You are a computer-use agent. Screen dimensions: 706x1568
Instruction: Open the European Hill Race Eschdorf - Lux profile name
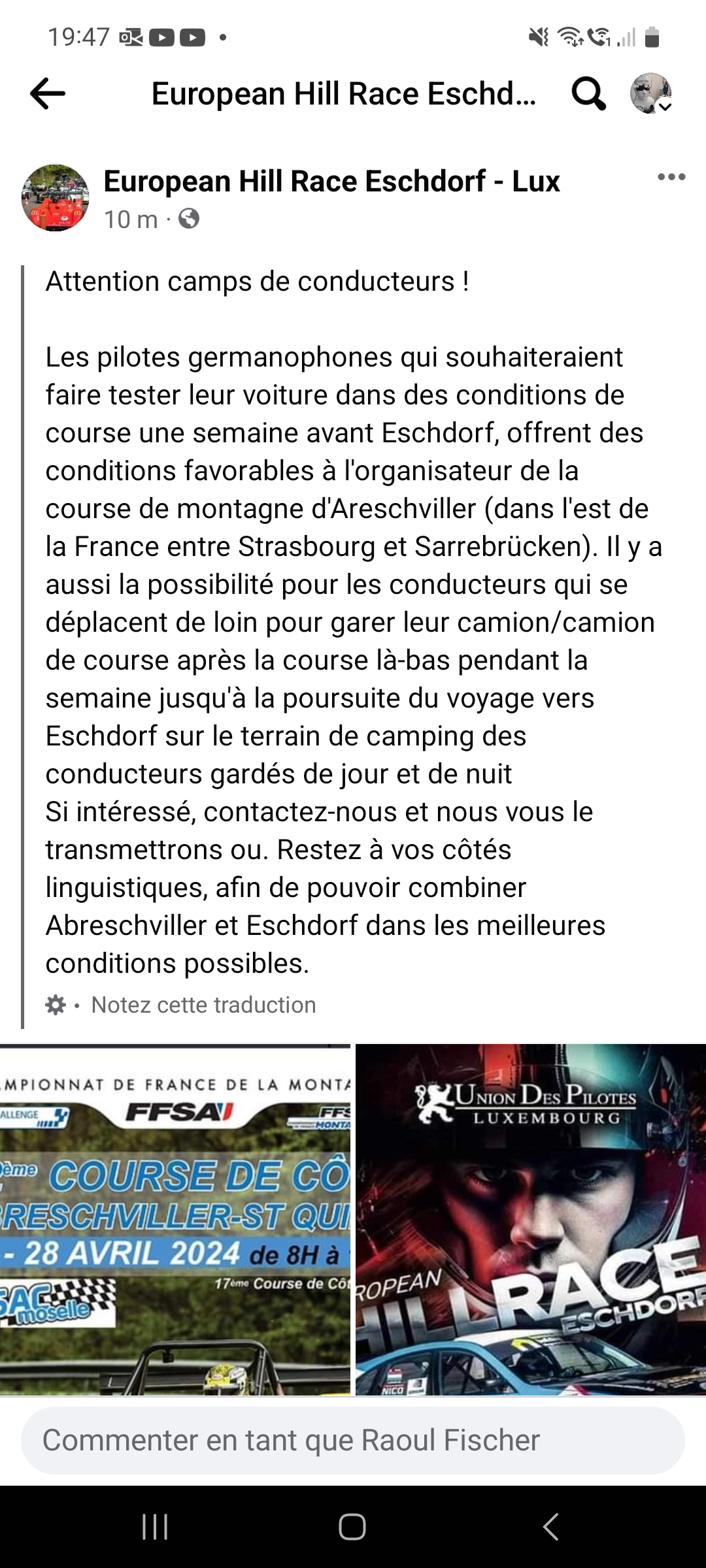(x=331, y=182)
